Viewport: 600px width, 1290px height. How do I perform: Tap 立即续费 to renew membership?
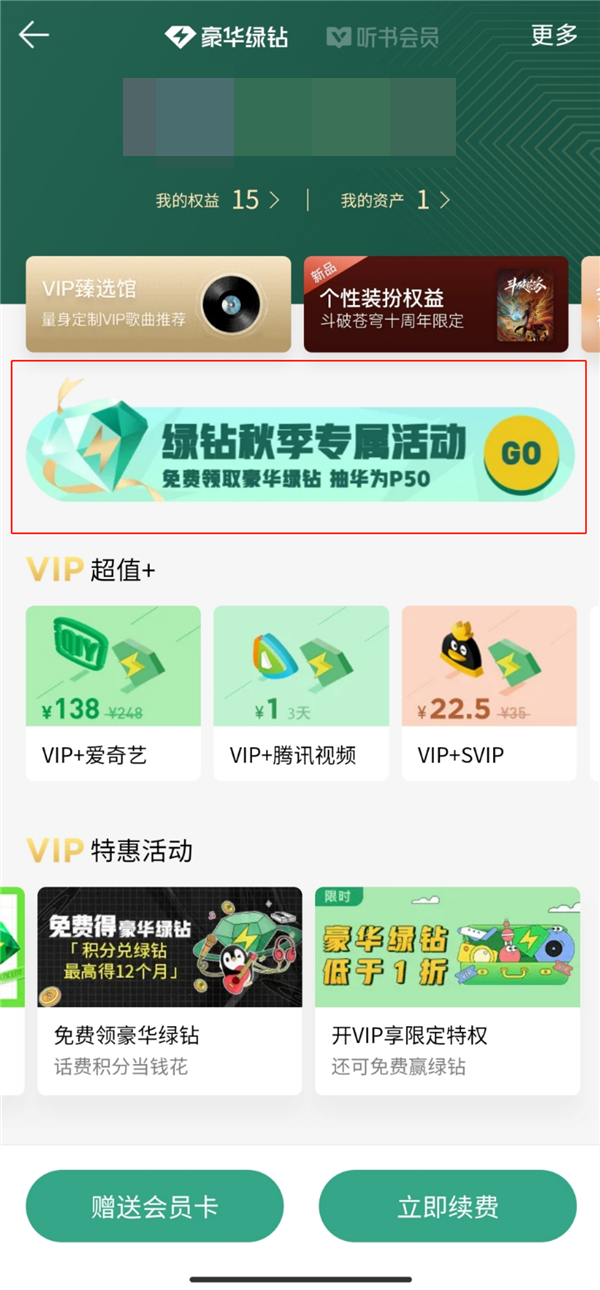447,1207
